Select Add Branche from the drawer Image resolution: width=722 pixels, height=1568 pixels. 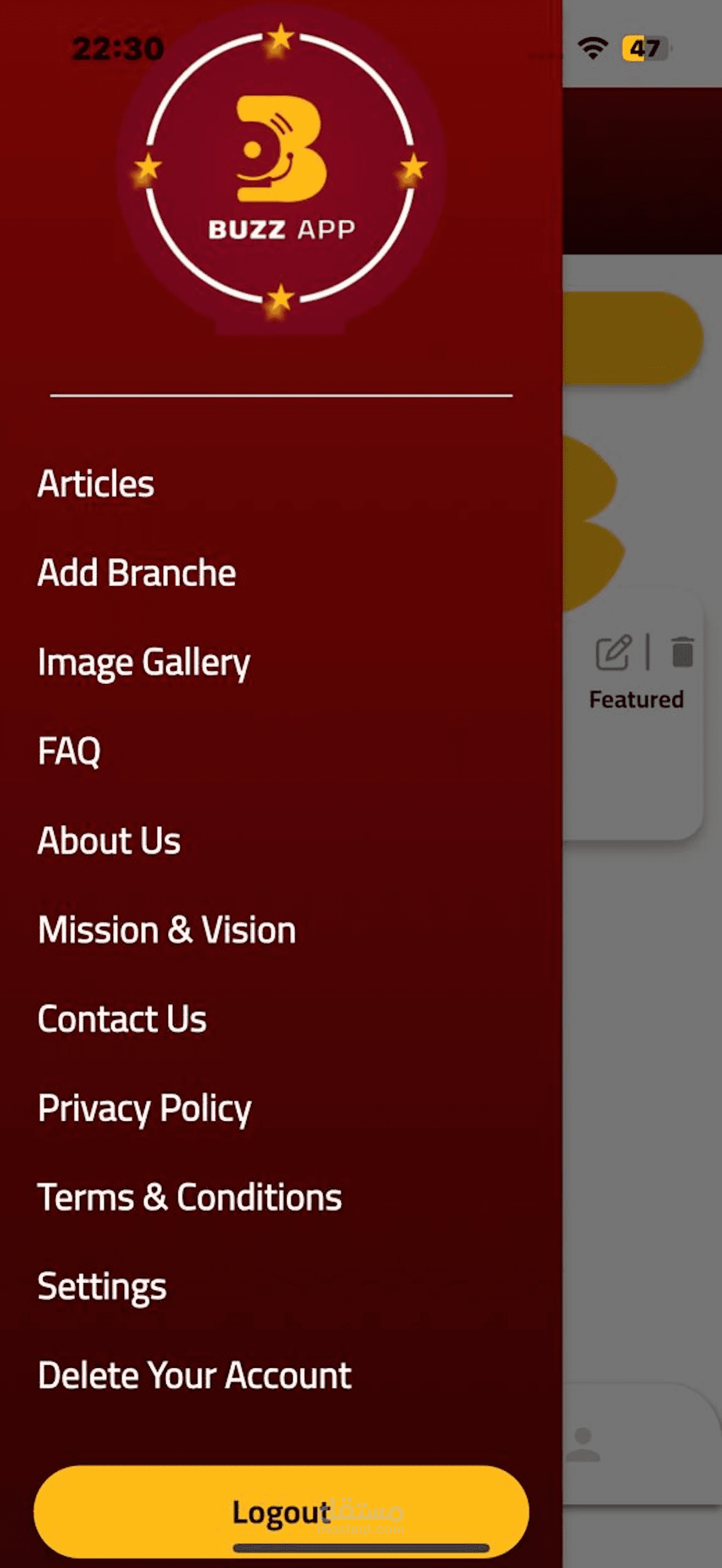click(137, 573)
